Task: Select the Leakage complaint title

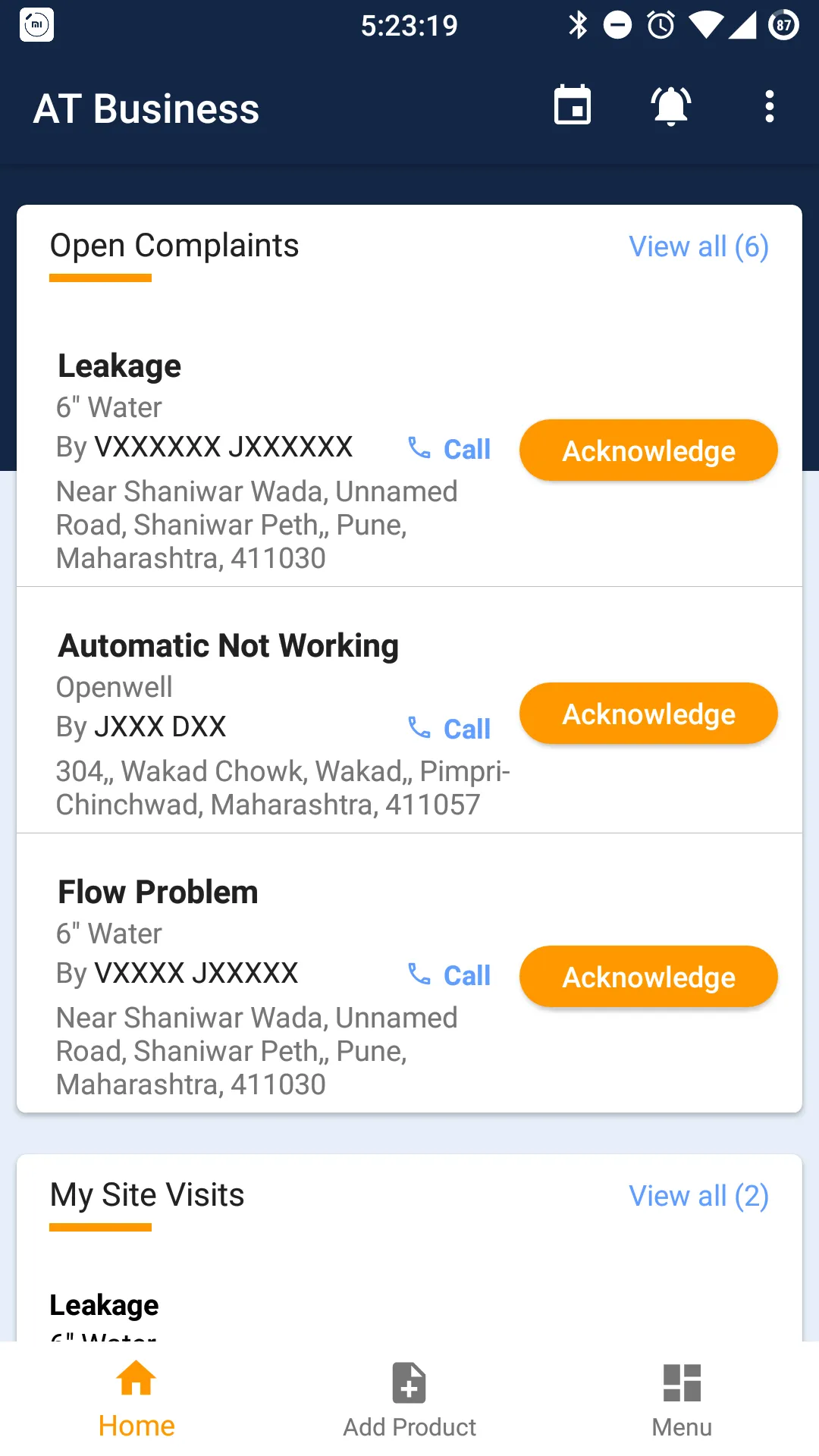Action: 119,365
